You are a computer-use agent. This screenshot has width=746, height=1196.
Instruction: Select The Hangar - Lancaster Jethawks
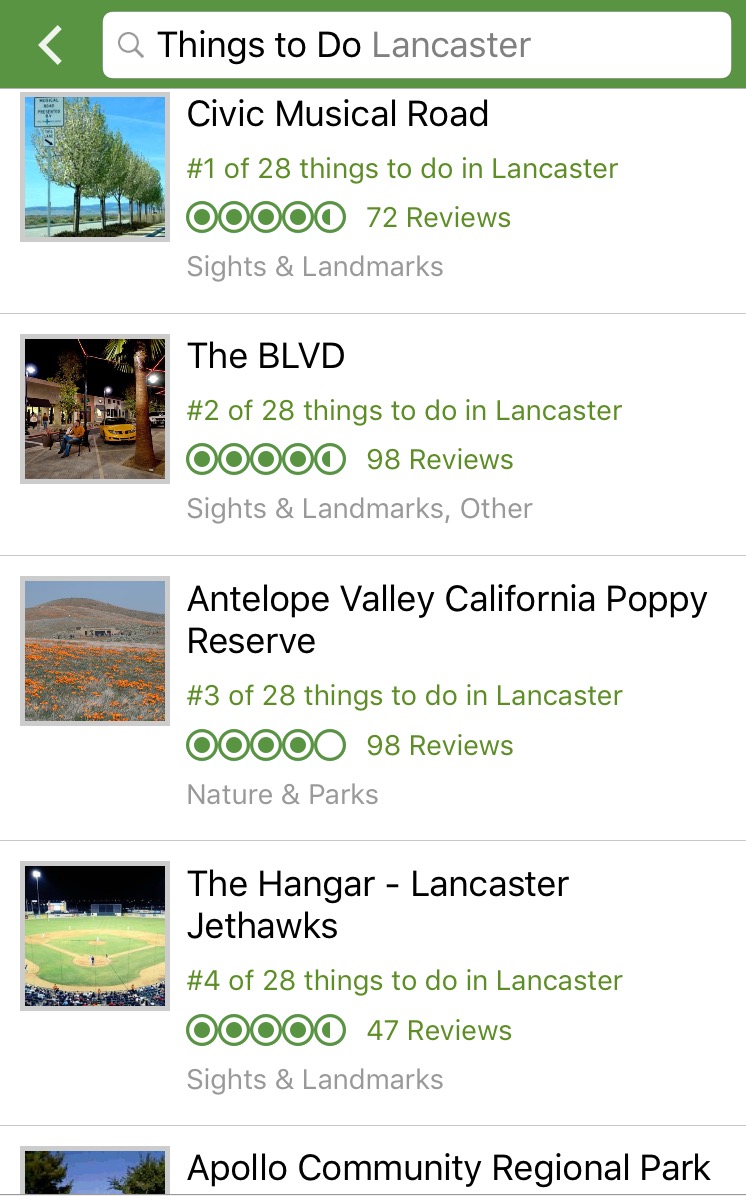[x=378, y=904]
